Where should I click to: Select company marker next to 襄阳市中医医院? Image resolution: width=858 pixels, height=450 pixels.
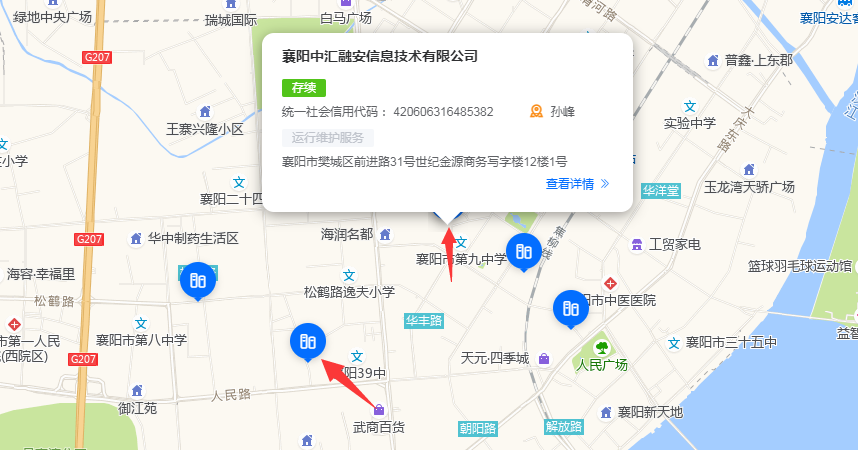pos(571,307)
